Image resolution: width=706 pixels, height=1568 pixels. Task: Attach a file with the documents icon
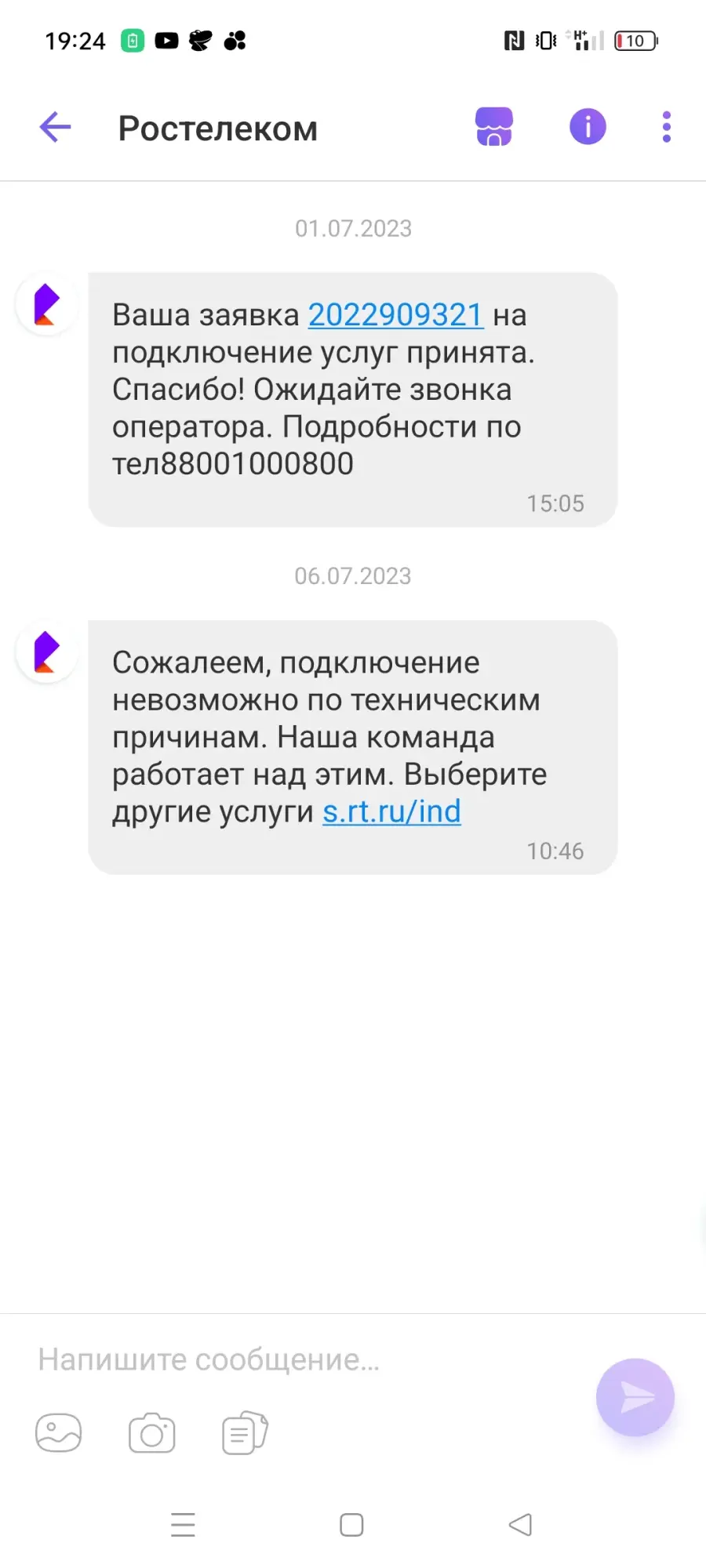point(246,1433)
